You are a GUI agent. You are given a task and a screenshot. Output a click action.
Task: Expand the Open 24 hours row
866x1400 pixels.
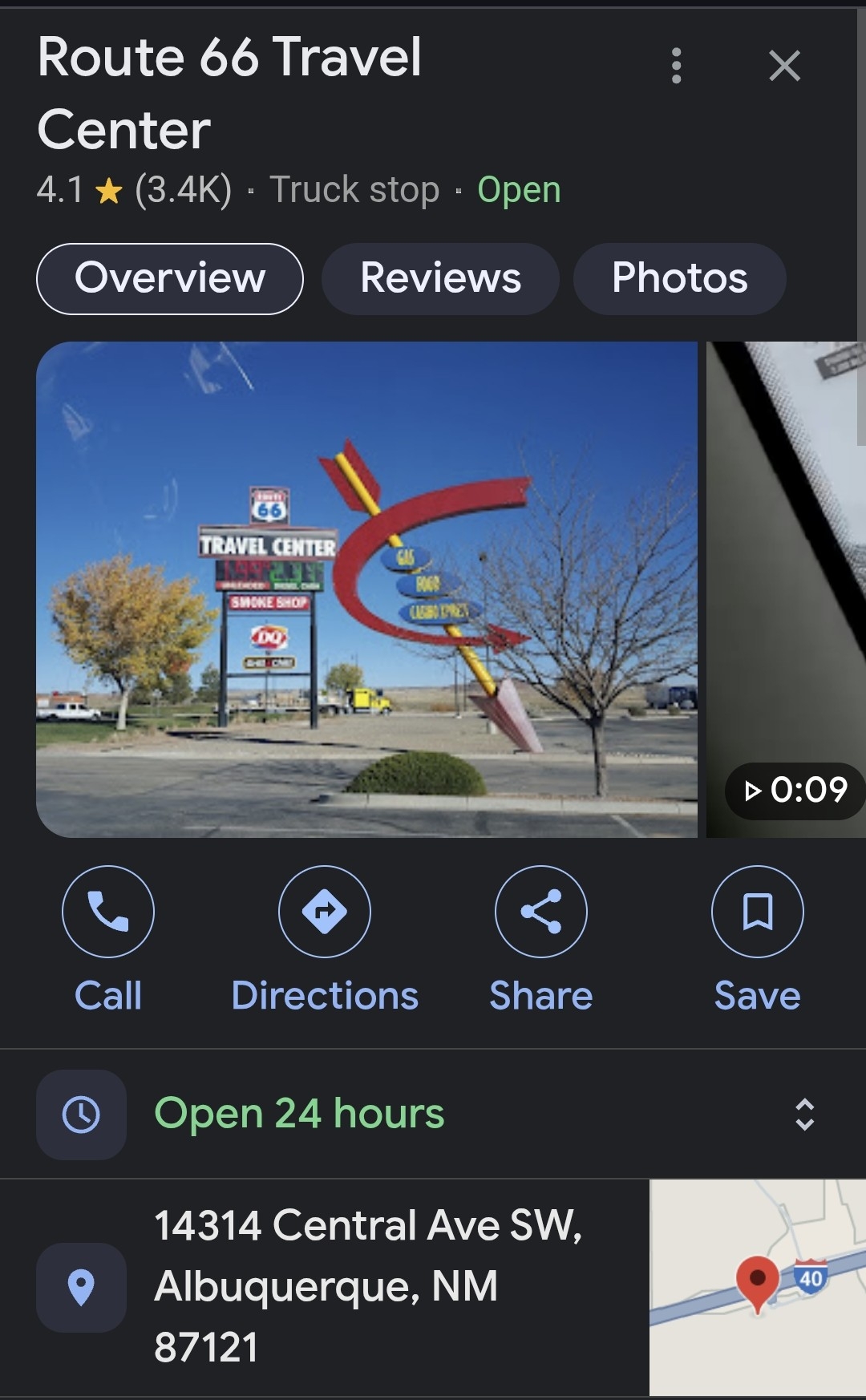coord(804,1114)
